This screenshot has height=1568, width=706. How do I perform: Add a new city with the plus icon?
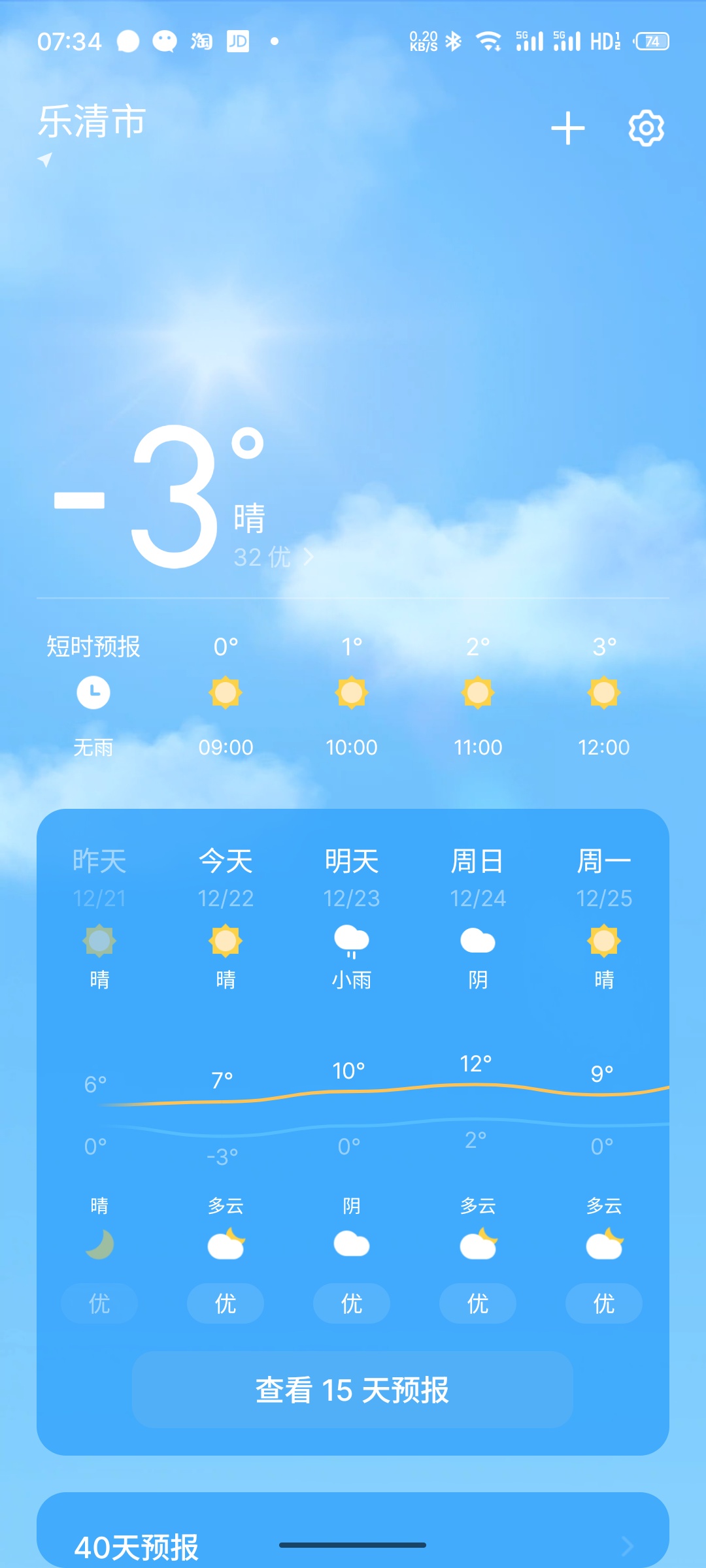(x=567, y=128)
